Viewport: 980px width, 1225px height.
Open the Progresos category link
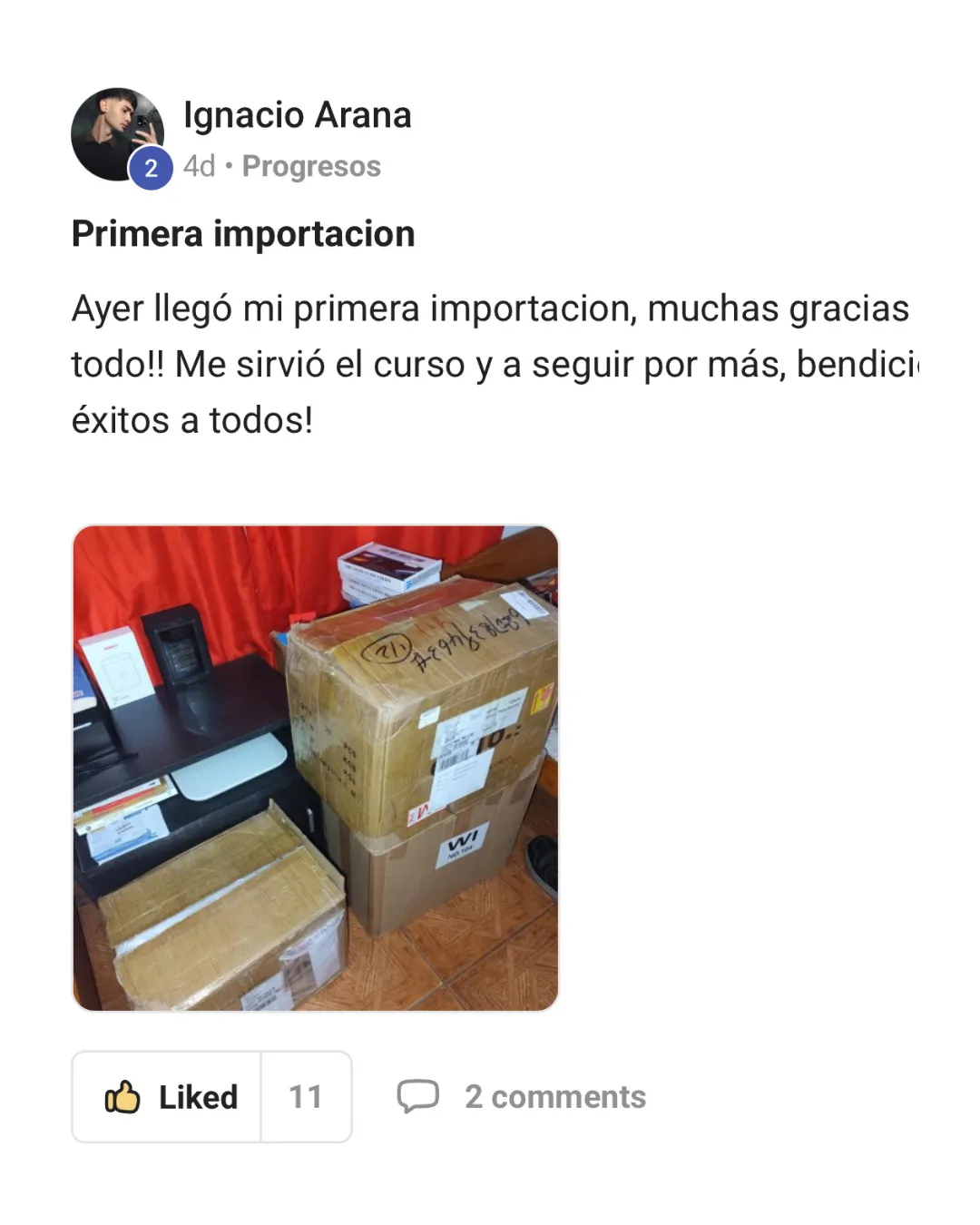tap(311, 166)
